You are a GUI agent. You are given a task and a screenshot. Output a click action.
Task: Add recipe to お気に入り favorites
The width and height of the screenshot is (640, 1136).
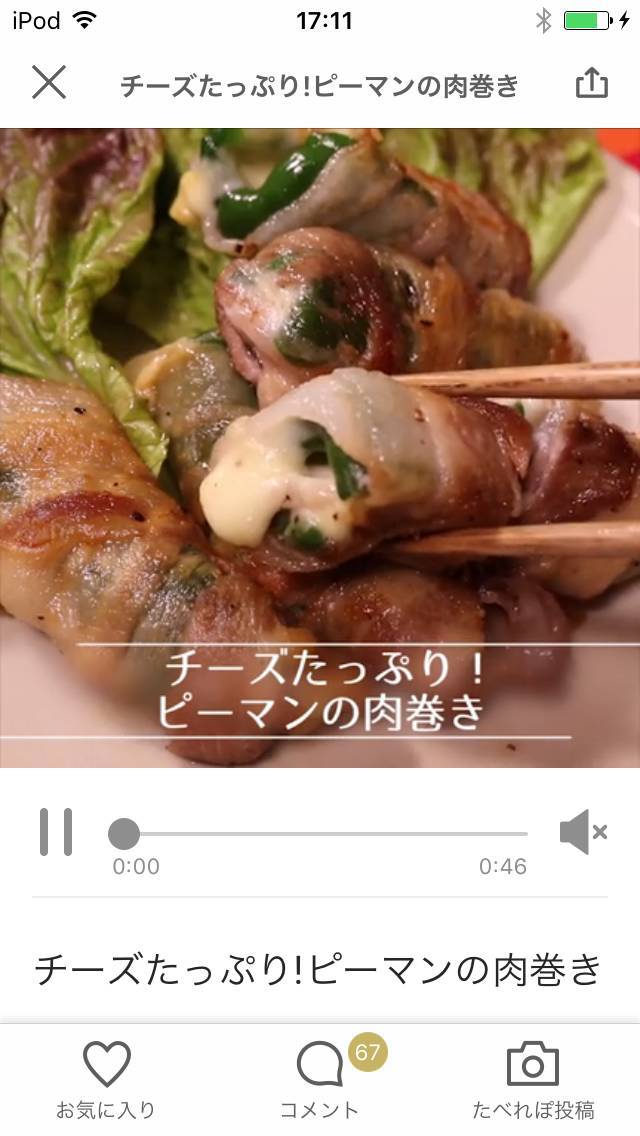click(106, 1080)
